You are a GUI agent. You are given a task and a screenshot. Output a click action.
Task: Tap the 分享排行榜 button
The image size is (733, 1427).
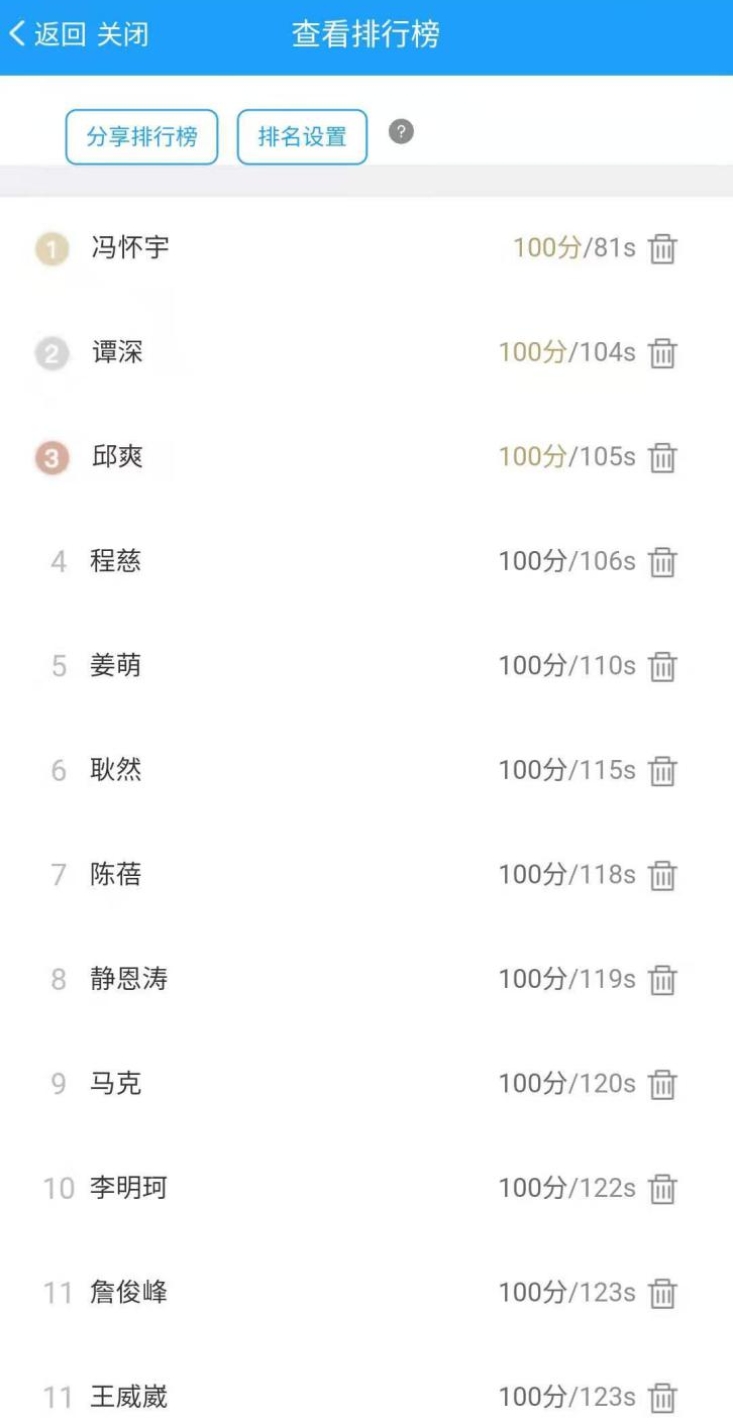coord(141,137)
